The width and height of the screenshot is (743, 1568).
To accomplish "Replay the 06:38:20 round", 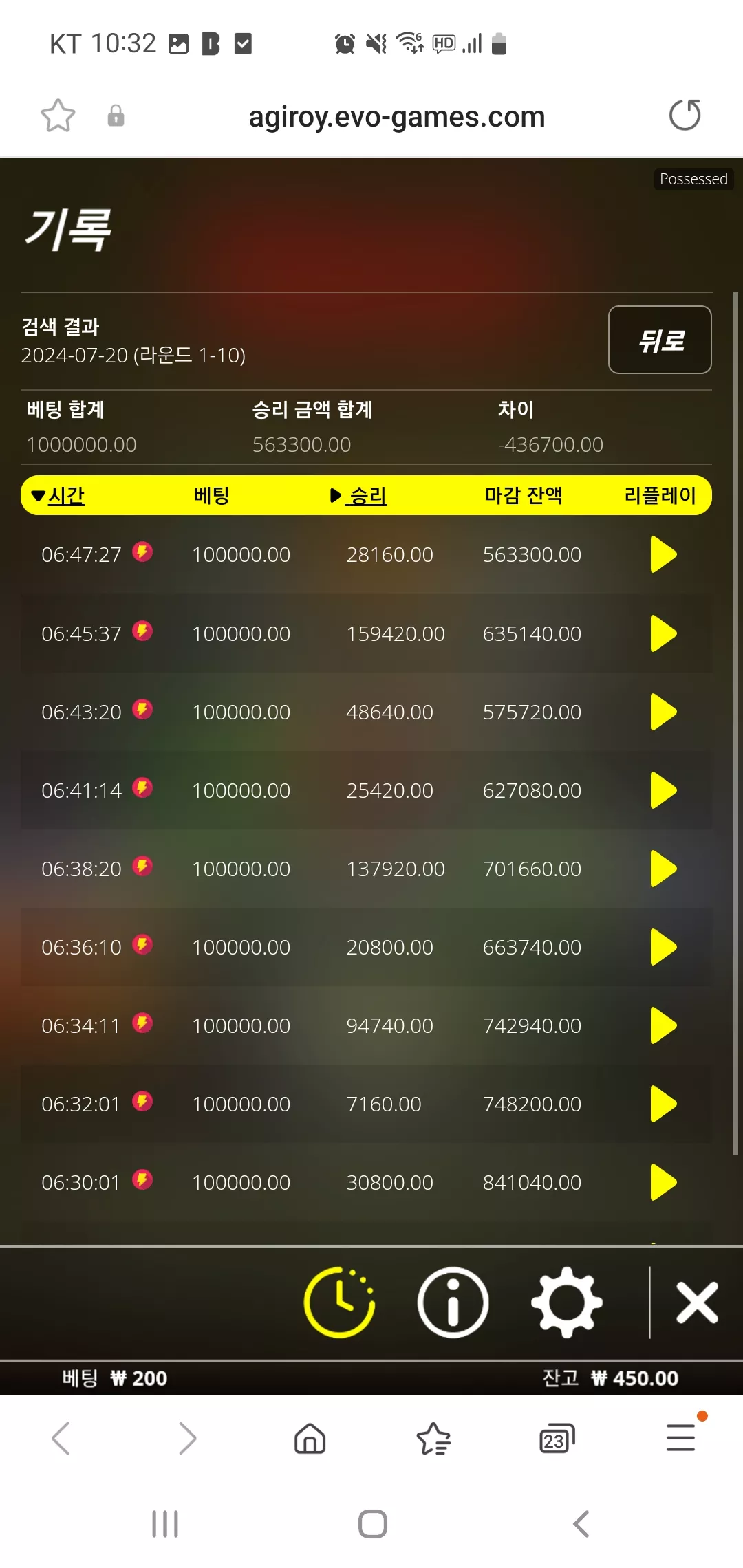I will [663, 869].
